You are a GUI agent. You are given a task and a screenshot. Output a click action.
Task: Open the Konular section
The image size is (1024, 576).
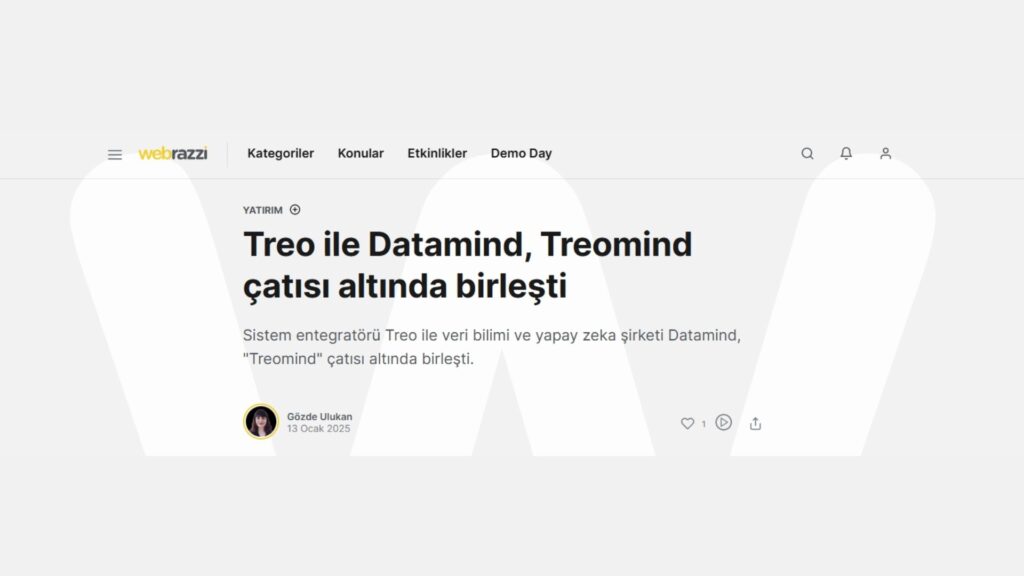pos(360,153)
